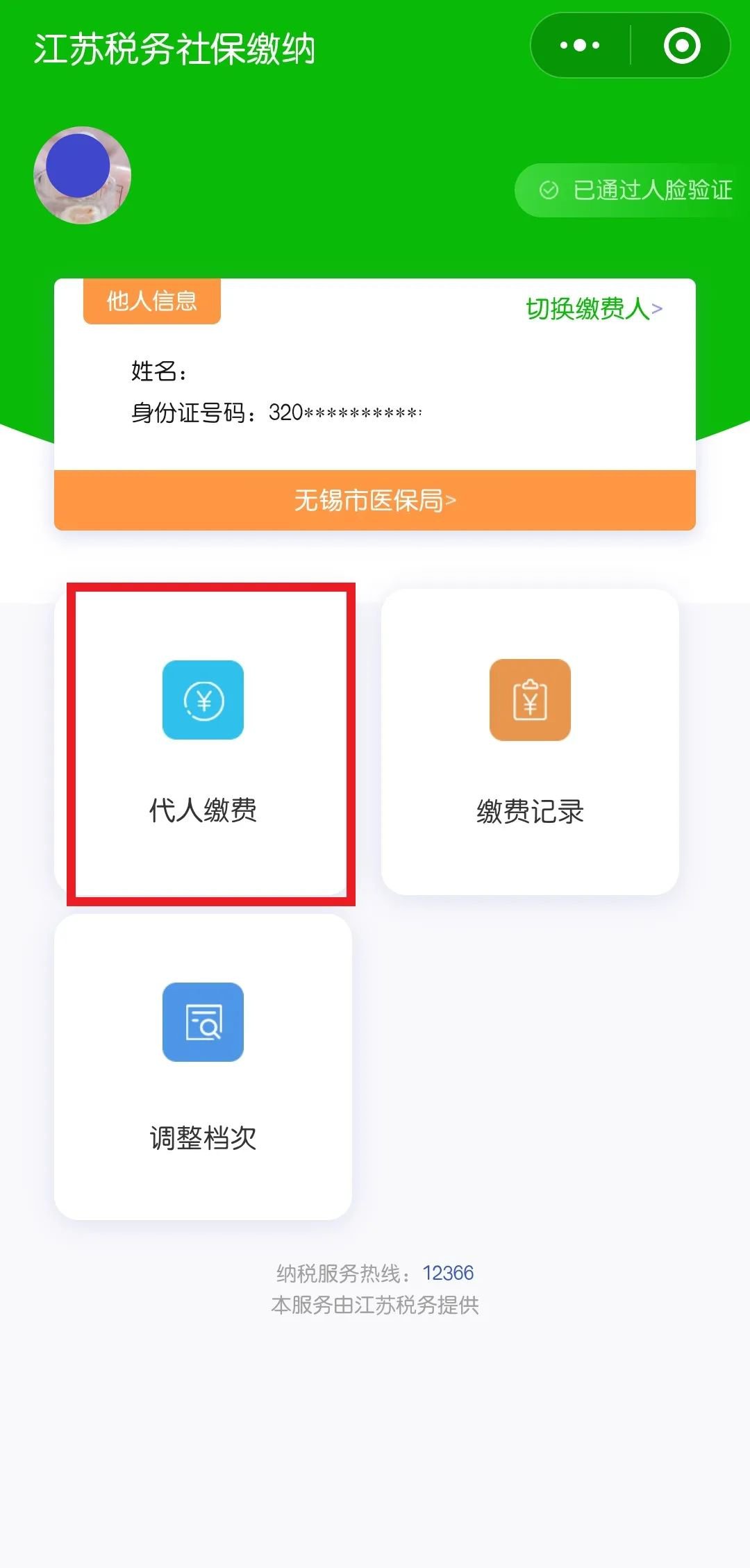Tap the user avatar picture
Viewport: 750px width, 1568px height.
pyautogui.click(x=82, y=175)
